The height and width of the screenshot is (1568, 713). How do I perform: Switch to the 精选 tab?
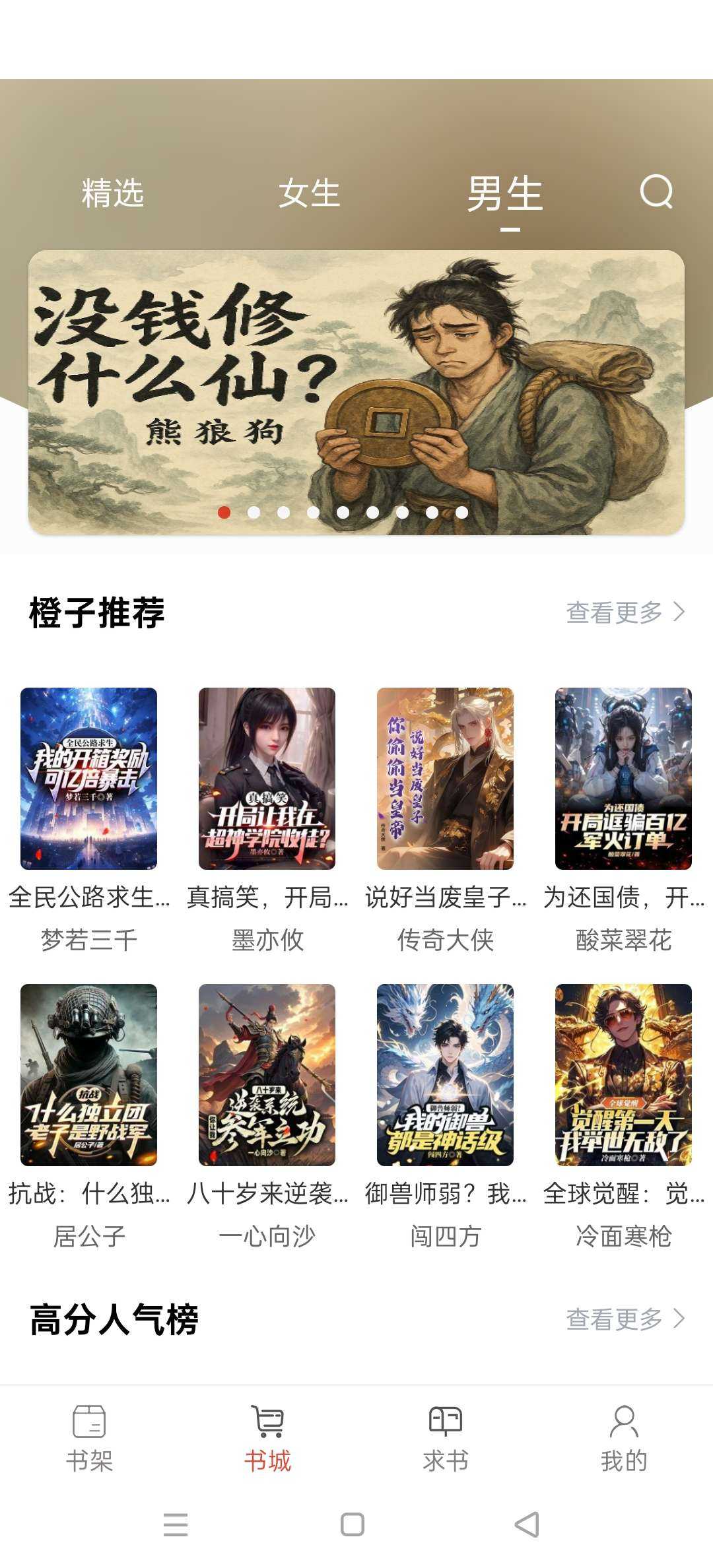click(113, 193)
